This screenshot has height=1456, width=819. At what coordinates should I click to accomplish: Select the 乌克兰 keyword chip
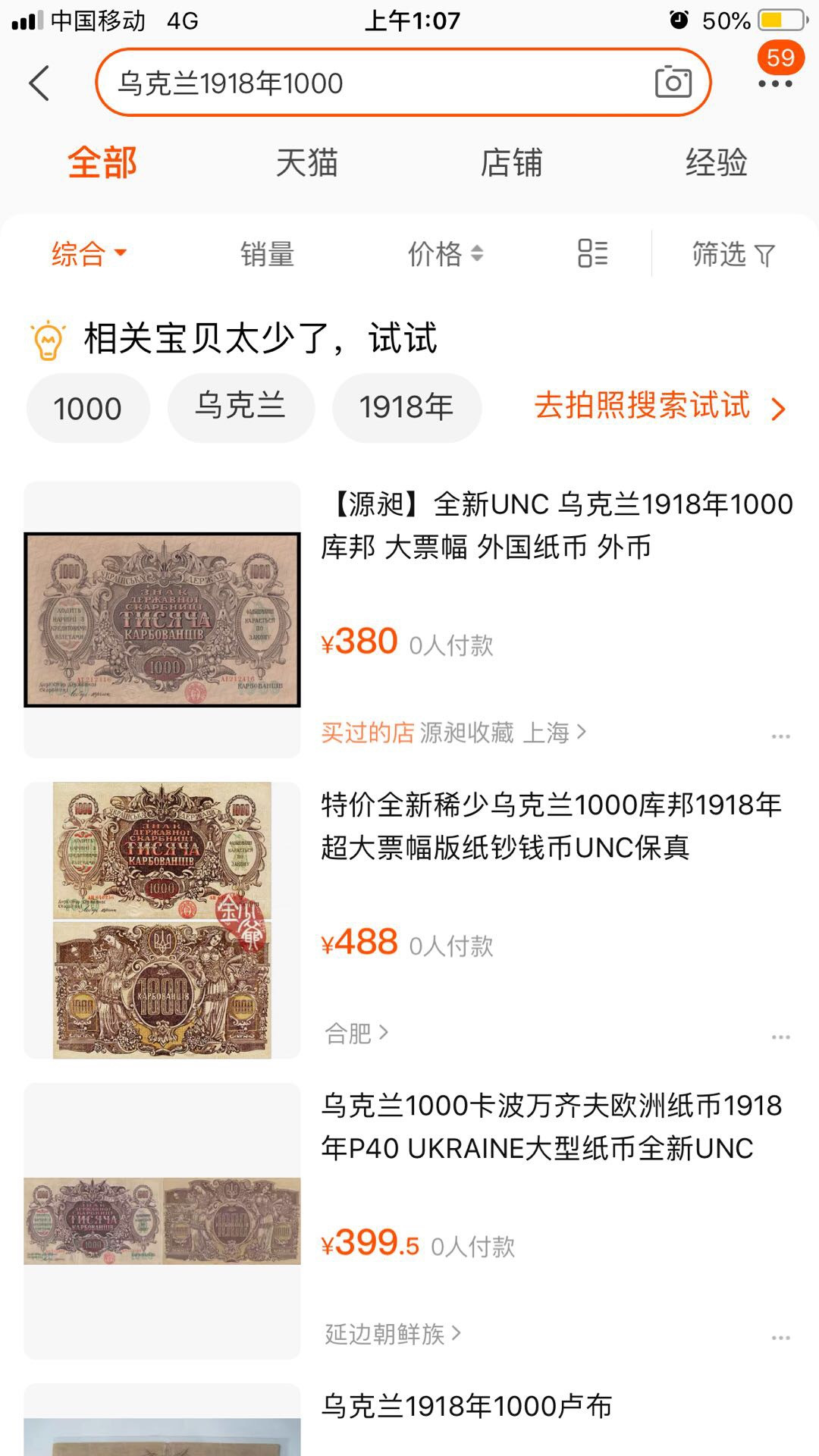click(240, 408)
